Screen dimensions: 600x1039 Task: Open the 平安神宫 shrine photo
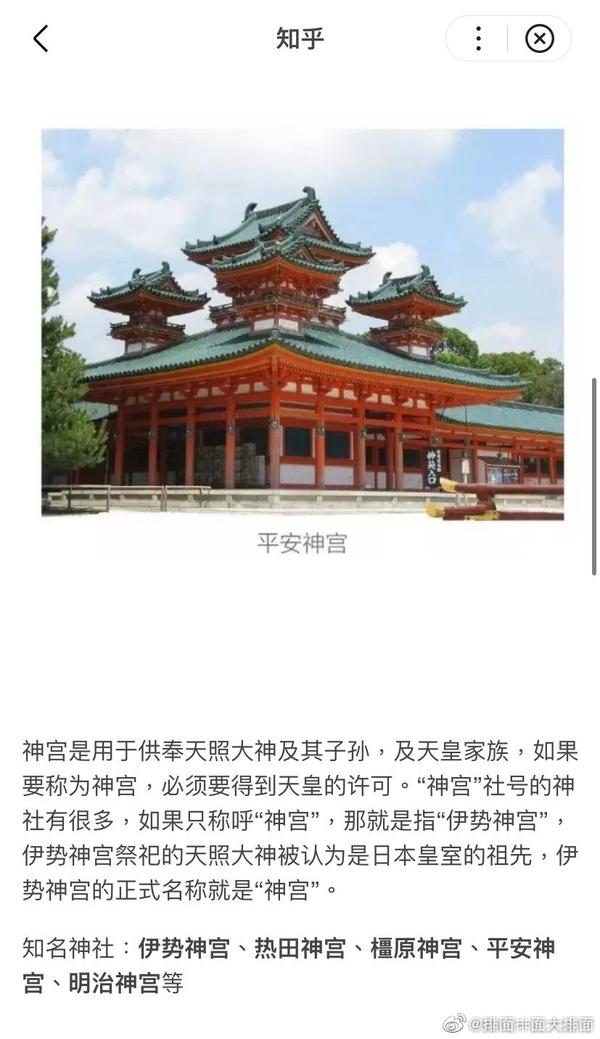tap(302, 322)
